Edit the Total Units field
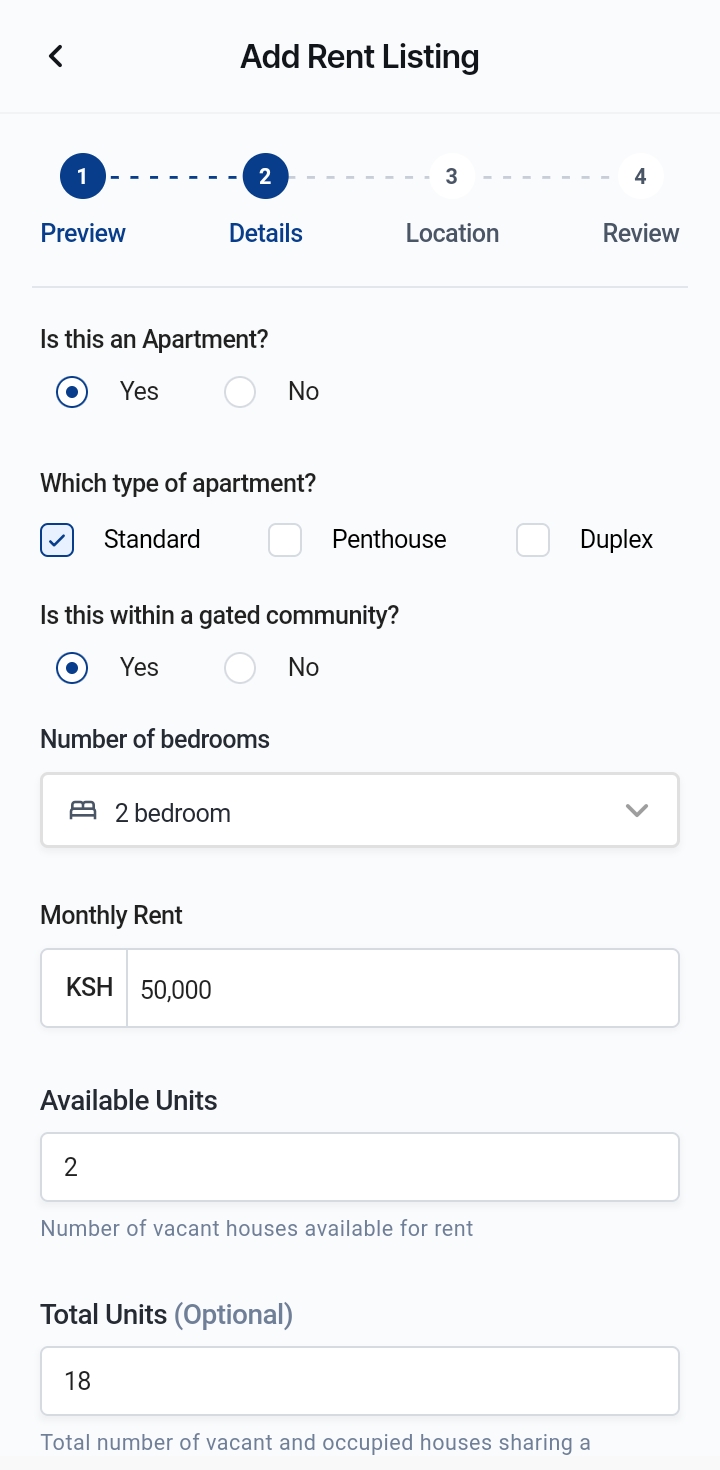 pyautogui.click(x=360, y=1381)
